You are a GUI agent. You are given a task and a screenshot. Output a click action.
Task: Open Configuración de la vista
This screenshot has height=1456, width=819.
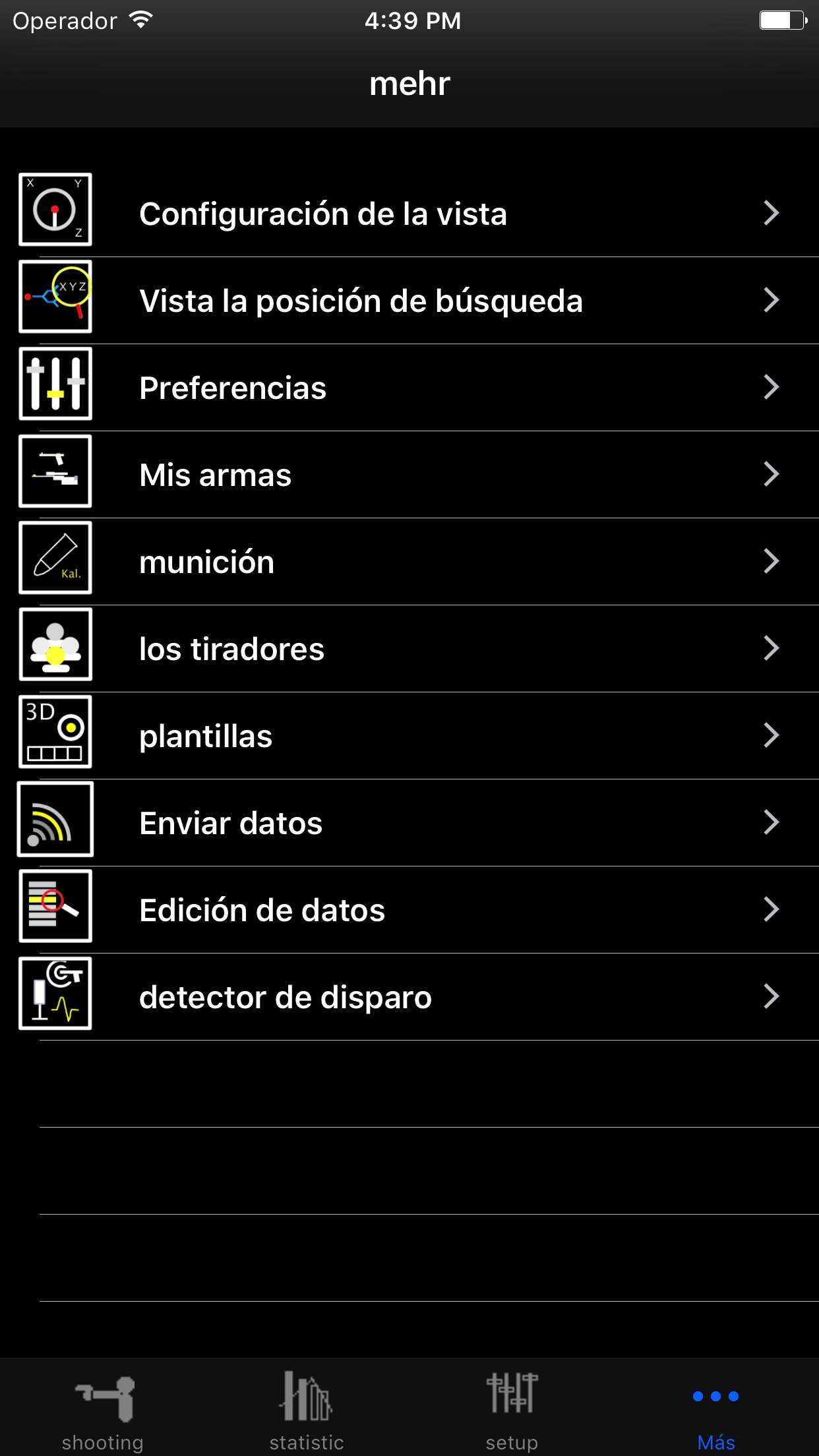tap(409, 214)
